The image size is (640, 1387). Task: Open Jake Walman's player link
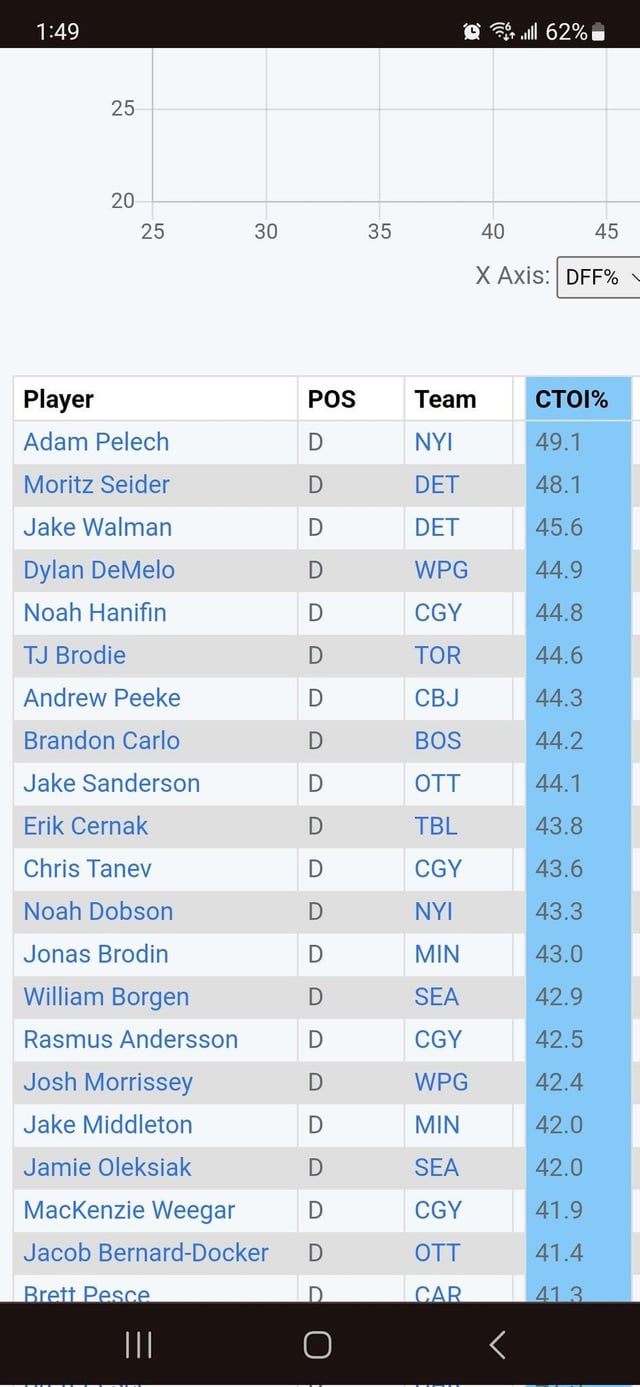(97, 527)
